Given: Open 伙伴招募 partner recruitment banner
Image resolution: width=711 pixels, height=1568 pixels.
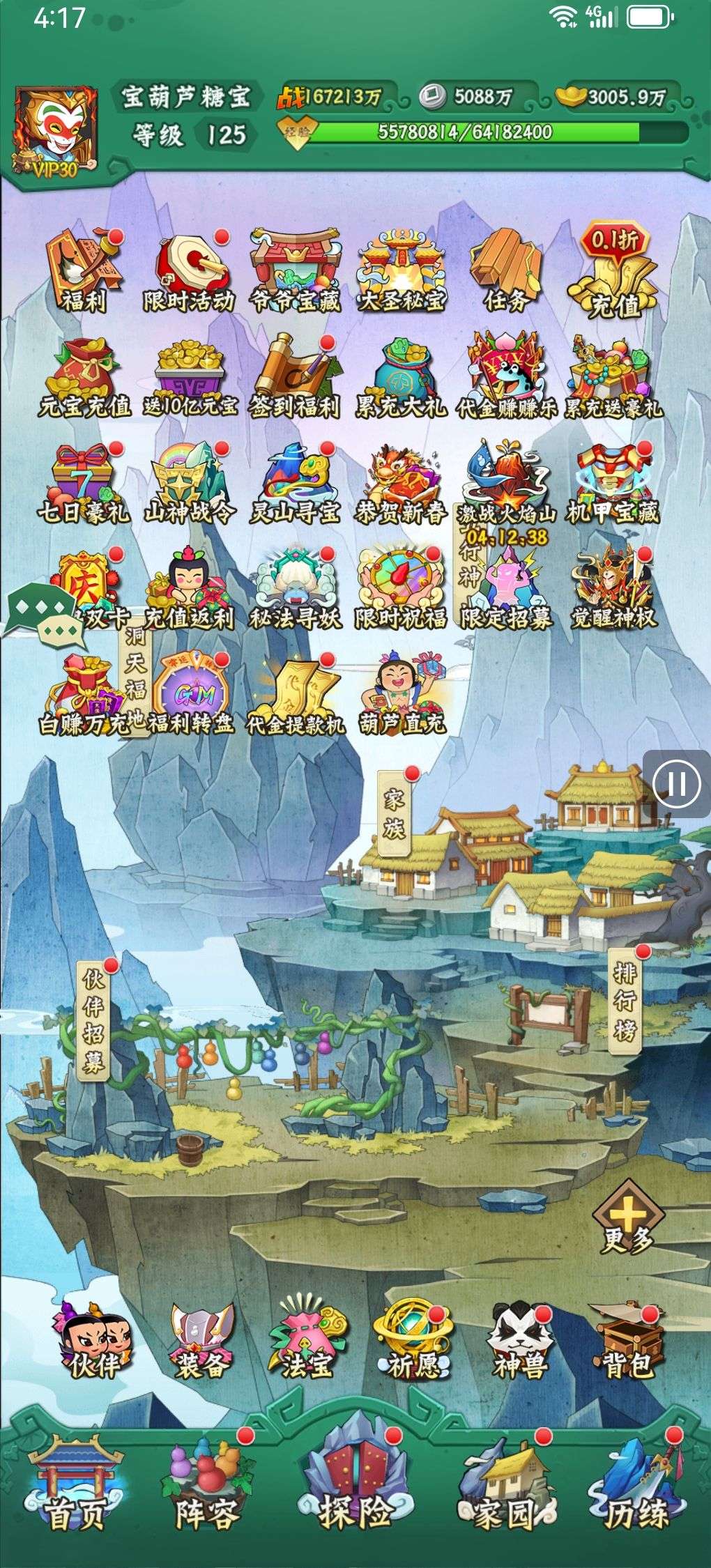Looking at the screenshot, I should (94, 1020).
